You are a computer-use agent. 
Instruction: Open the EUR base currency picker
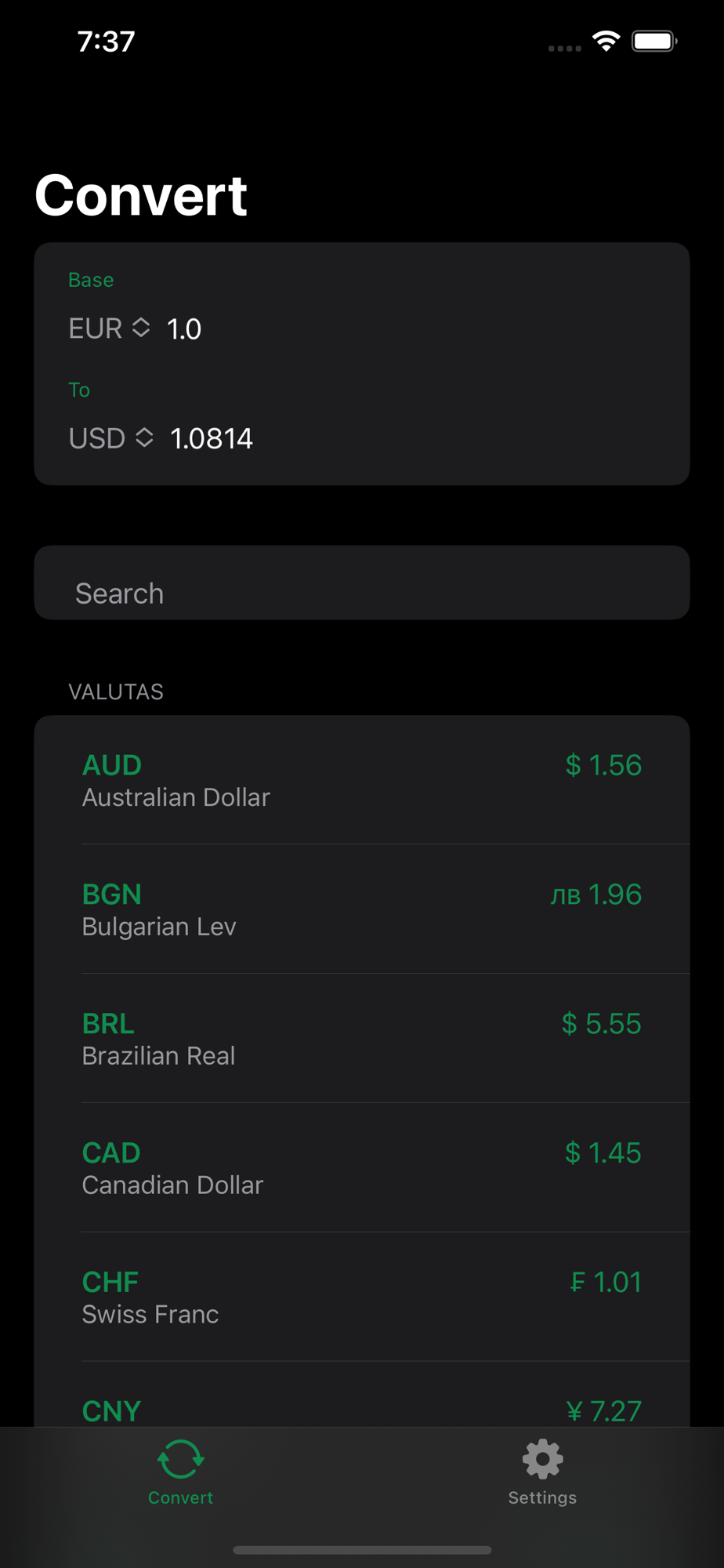pos(109,328)
